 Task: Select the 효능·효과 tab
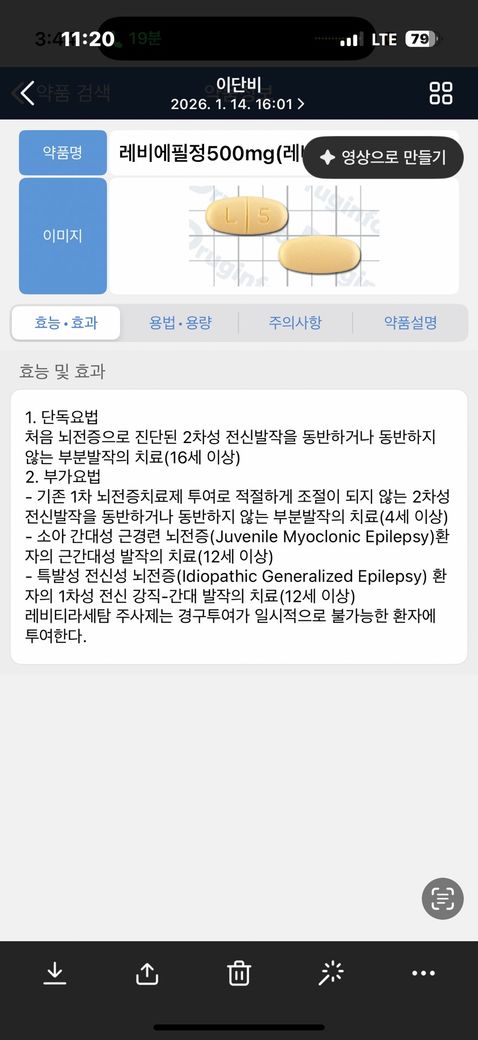tap(66, 323)
